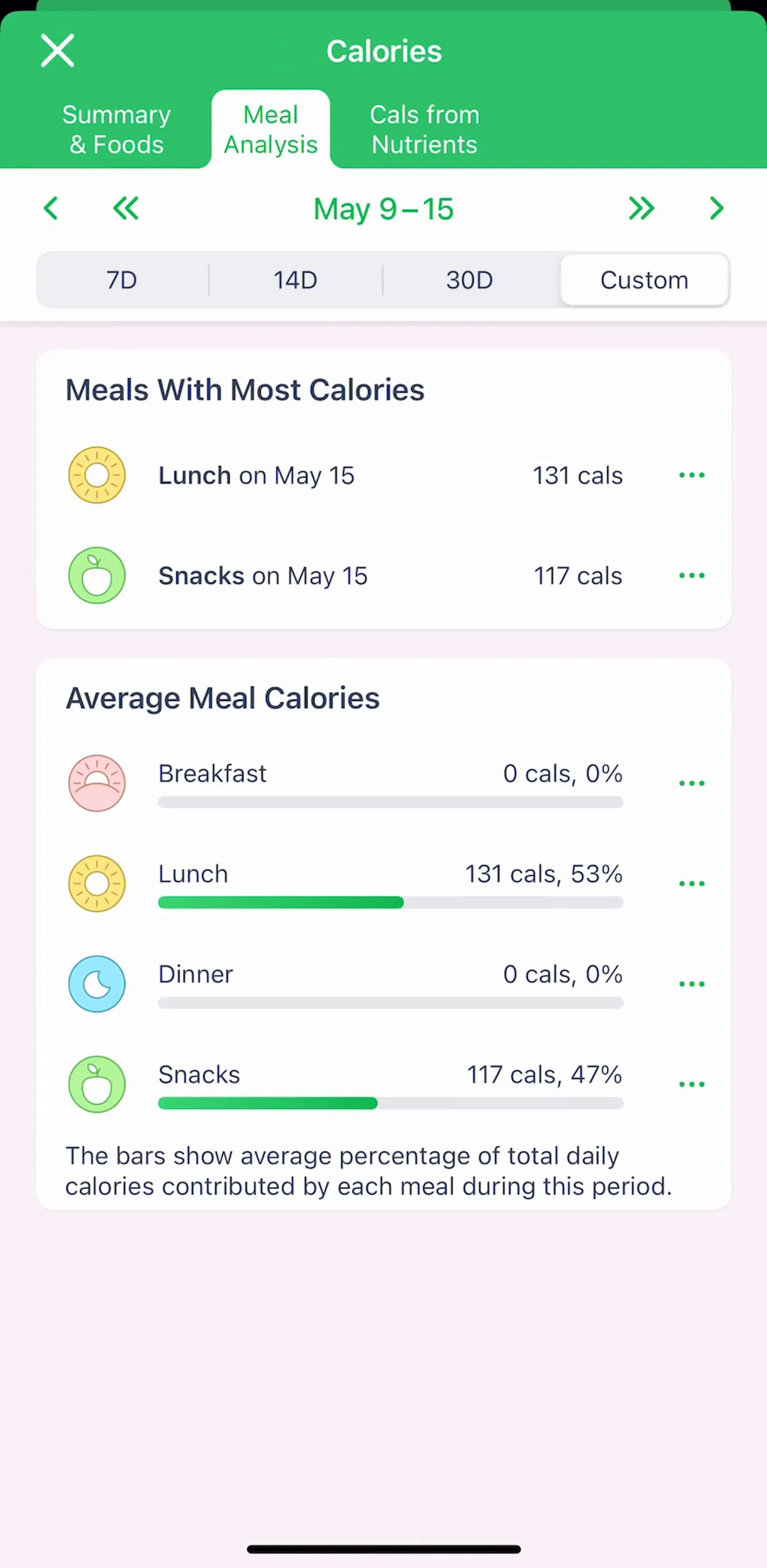Viewport: 767px width, 1568px height.
Task: Jump back a period with the double left arrow
Action: tap(126, 208)
